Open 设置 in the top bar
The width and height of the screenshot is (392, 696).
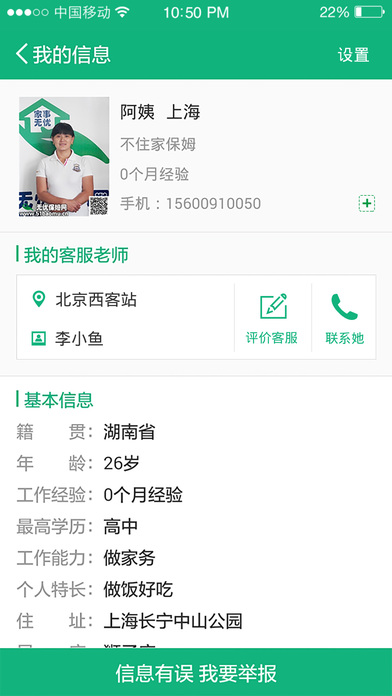tap(353, 55)
